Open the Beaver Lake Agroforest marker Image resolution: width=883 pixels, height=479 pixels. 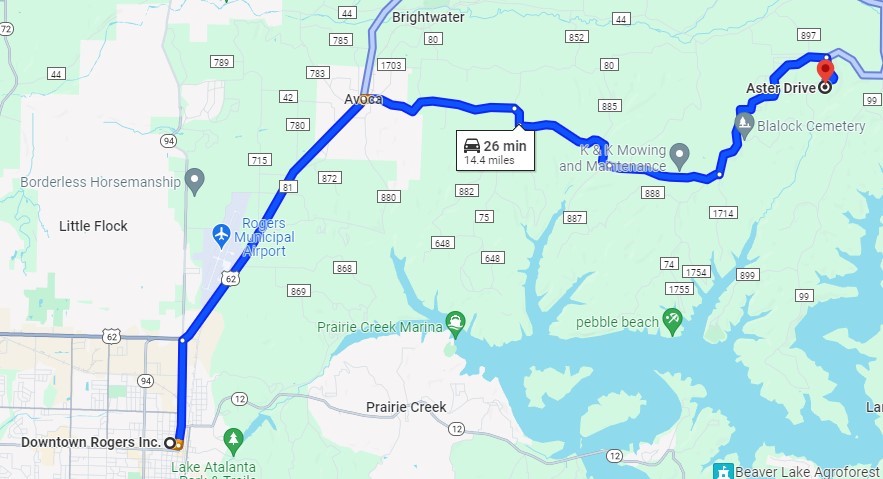pos(723,470)
